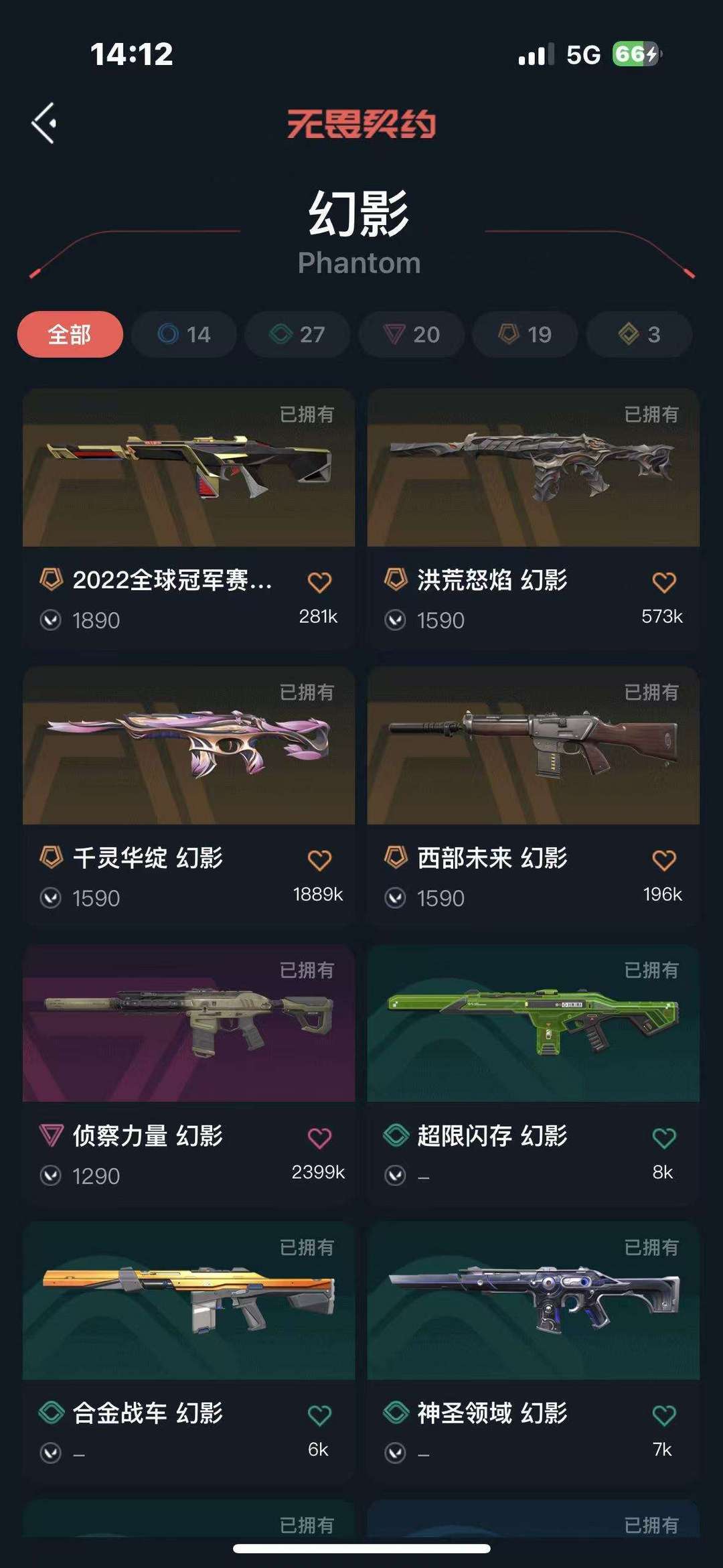The width and height of the screenshot is (723, 1568).
Task: Select the 全部 filter tab
Action: click(x=70, y=334)
